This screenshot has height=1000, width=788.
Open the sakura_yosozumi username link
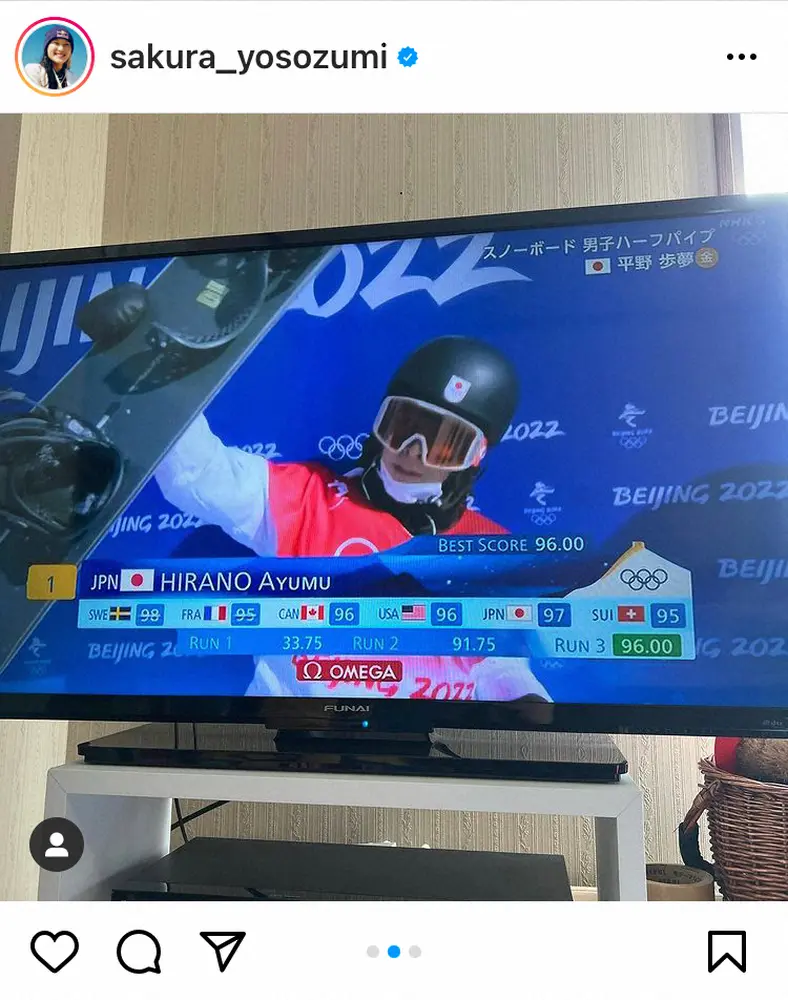pyautogui.click(x=248, y=57)
